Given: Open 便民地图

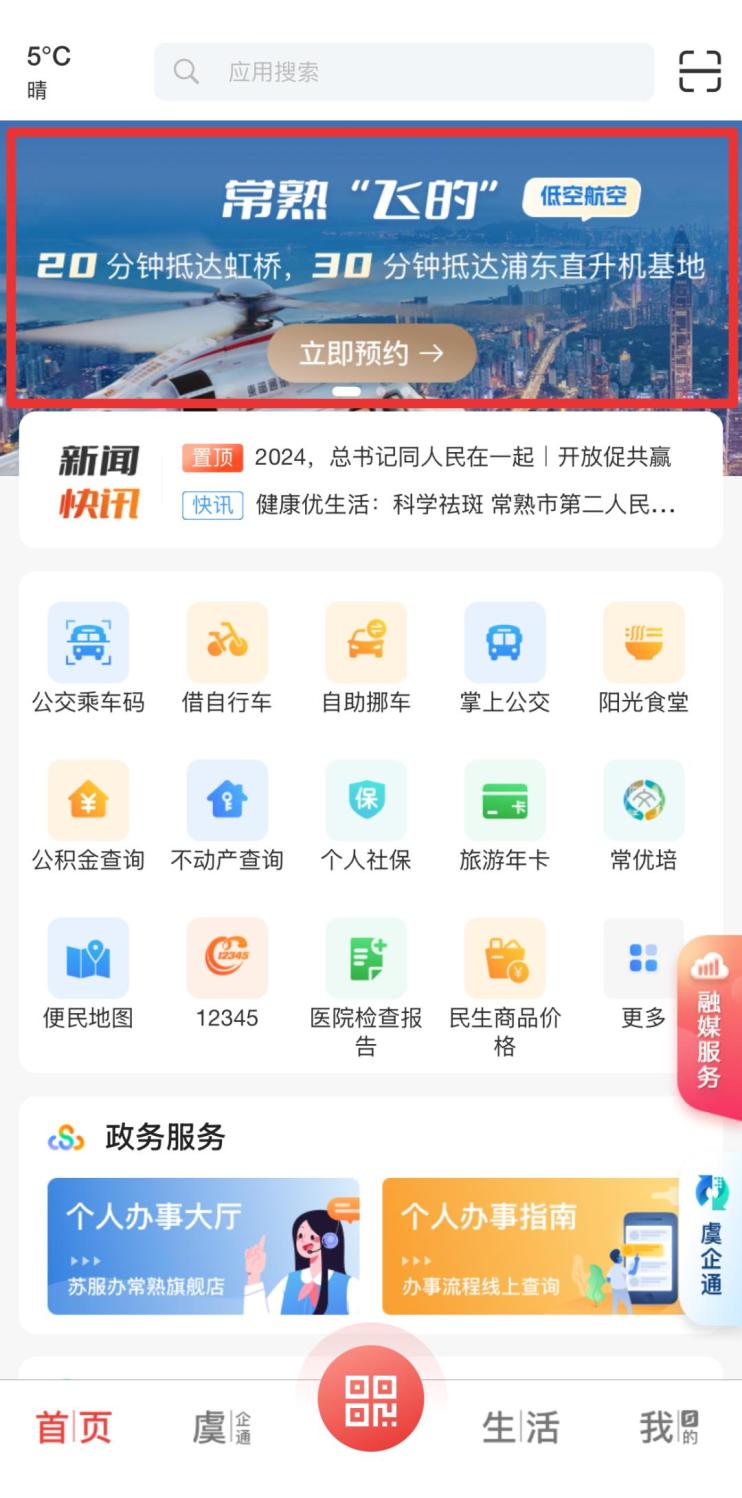Looking at the screenshot, I should 88,973.
